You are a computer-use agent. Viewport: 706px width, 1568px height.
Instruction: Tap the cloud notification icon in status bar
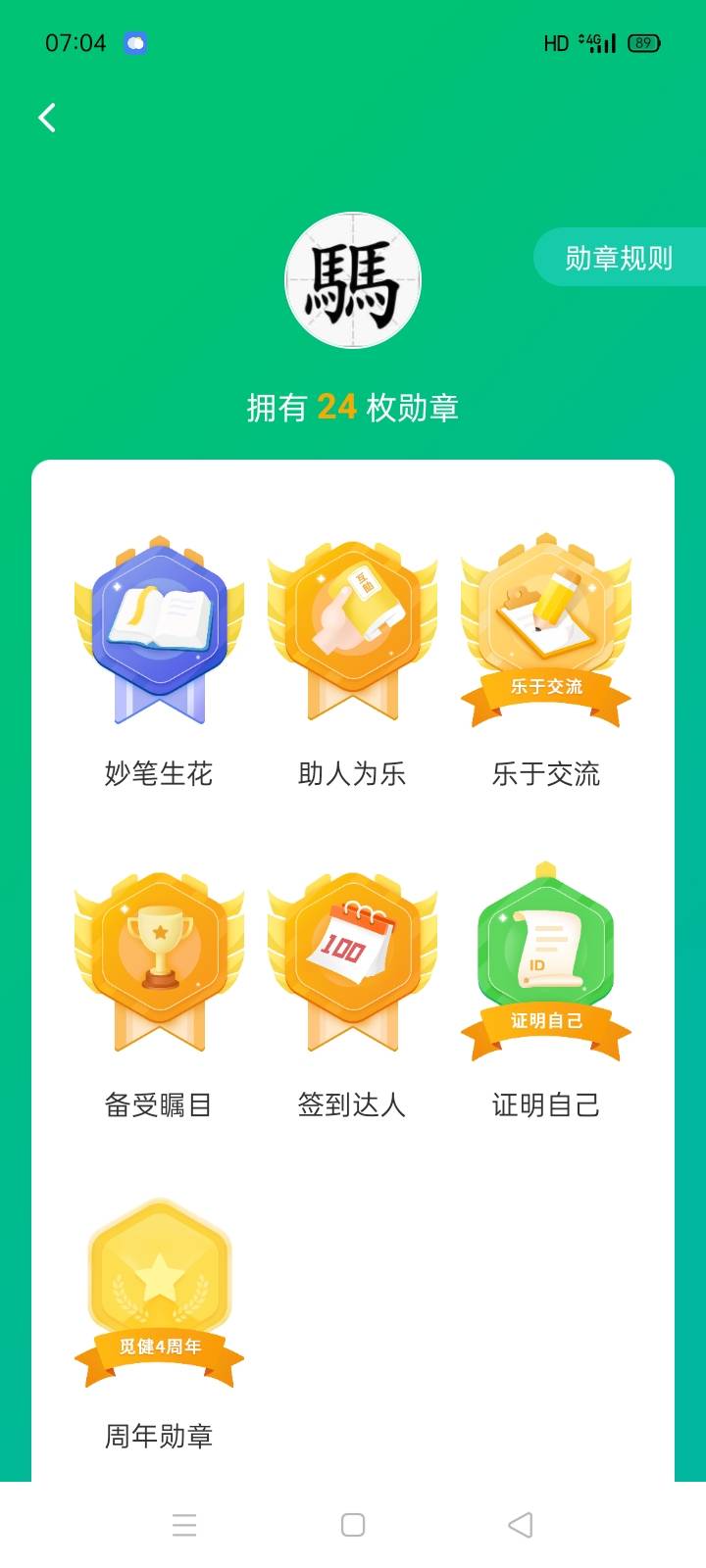(135, 43)
